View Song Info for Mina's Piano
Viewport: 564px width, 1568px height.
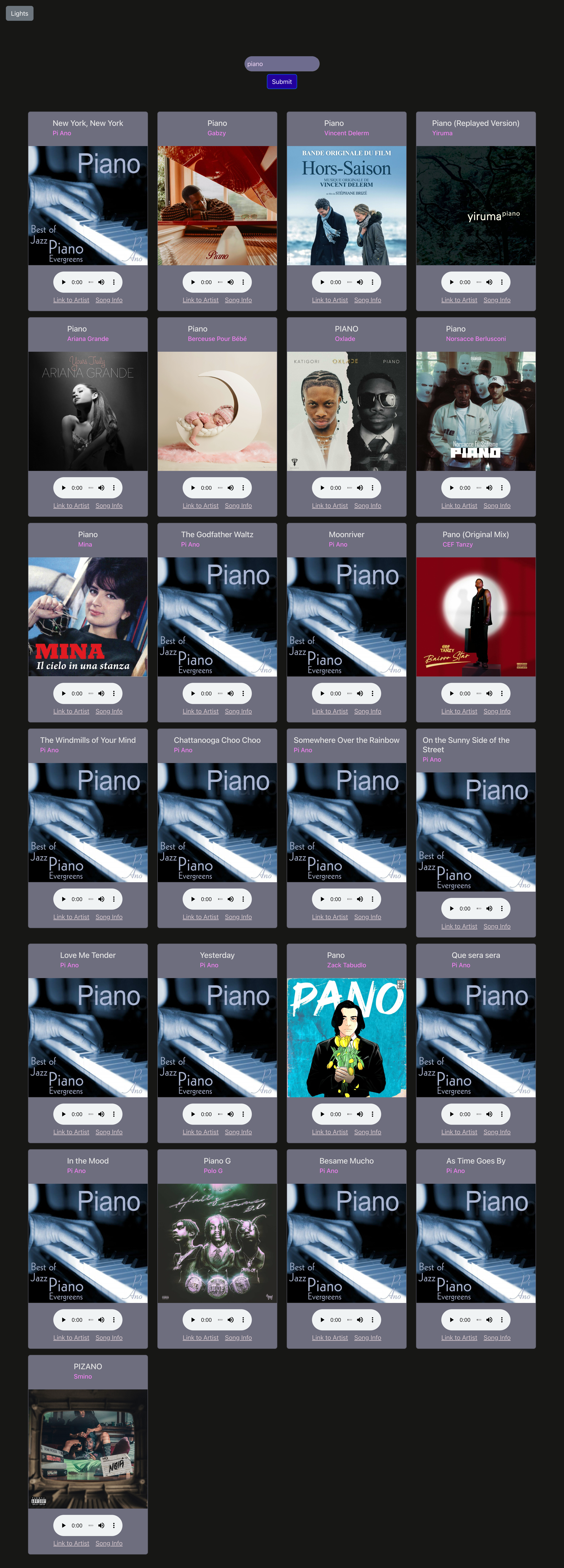109,712
